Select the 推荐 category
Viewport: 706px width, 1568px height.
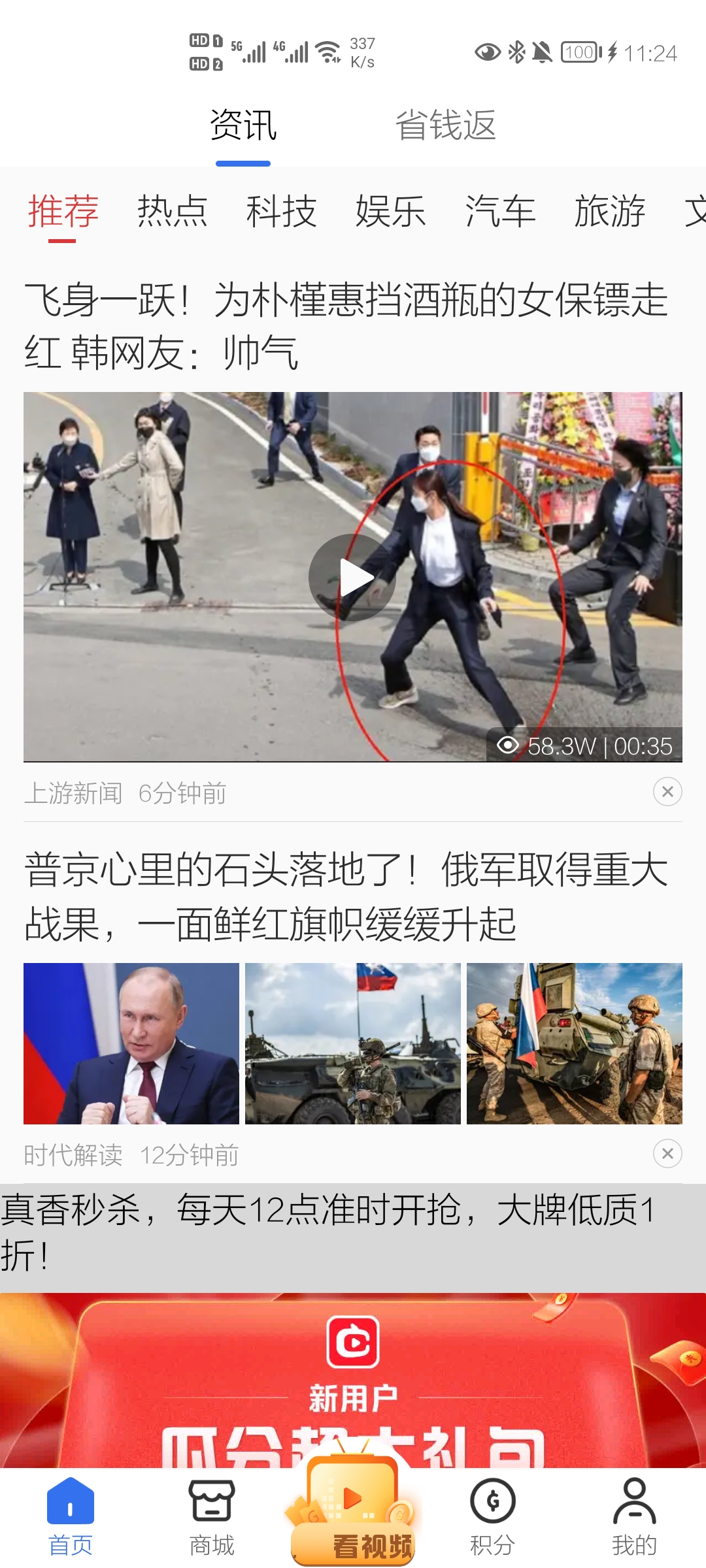pyautogui.click(x=63, y=212)
